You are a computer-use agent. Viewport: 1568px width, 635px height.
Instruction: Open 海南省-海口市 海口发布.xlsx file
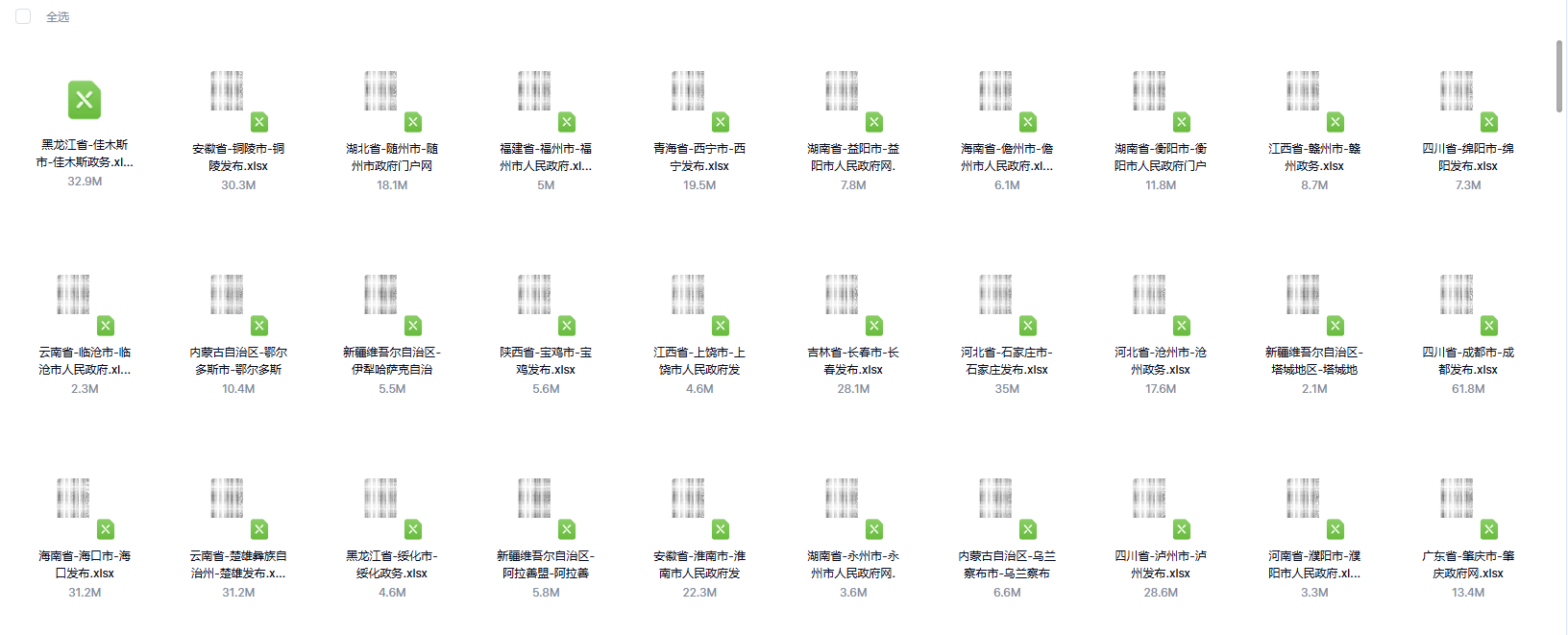click(x=85, y=508)
